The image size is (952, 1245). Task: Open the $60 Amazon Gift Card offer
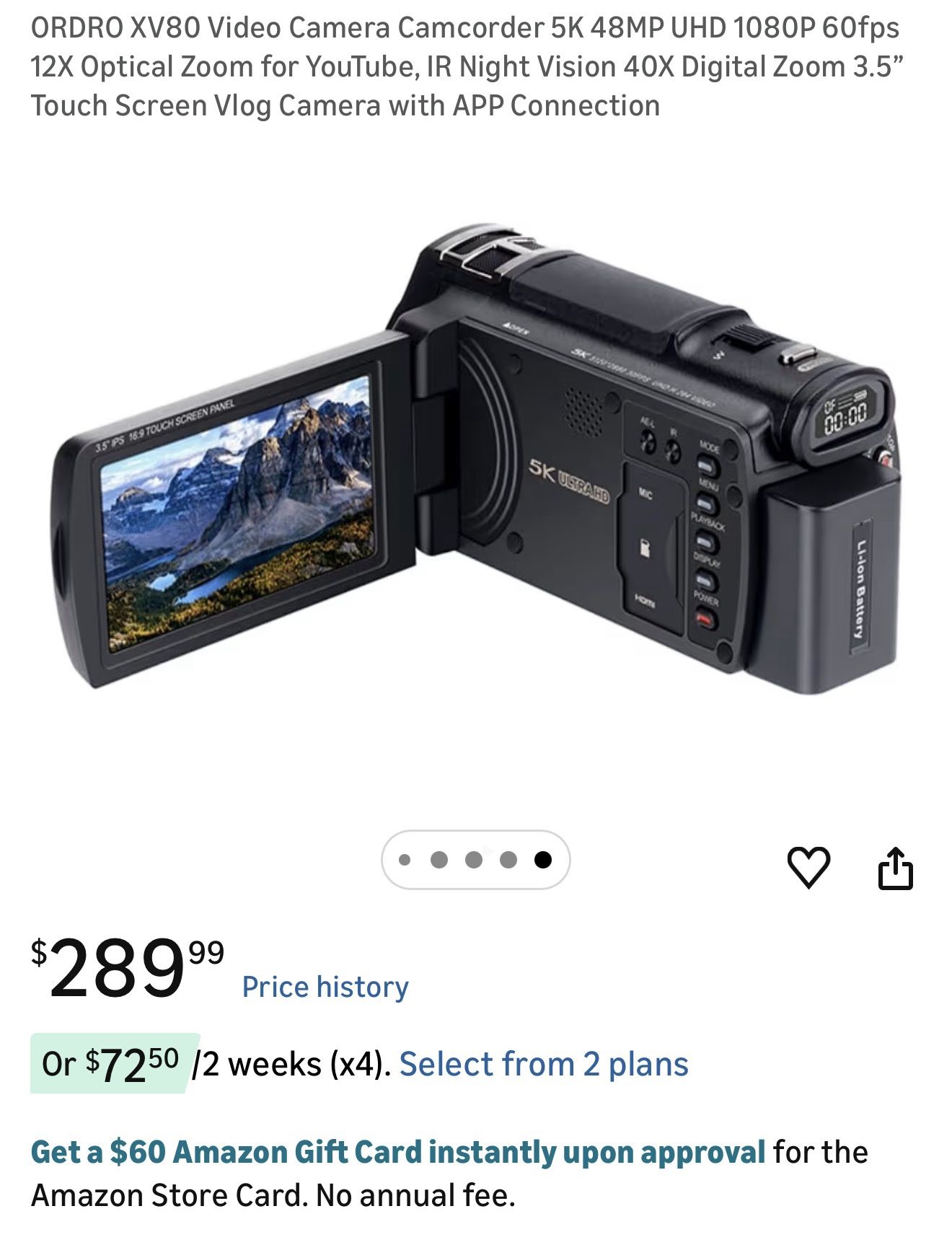click(397, 1152)
